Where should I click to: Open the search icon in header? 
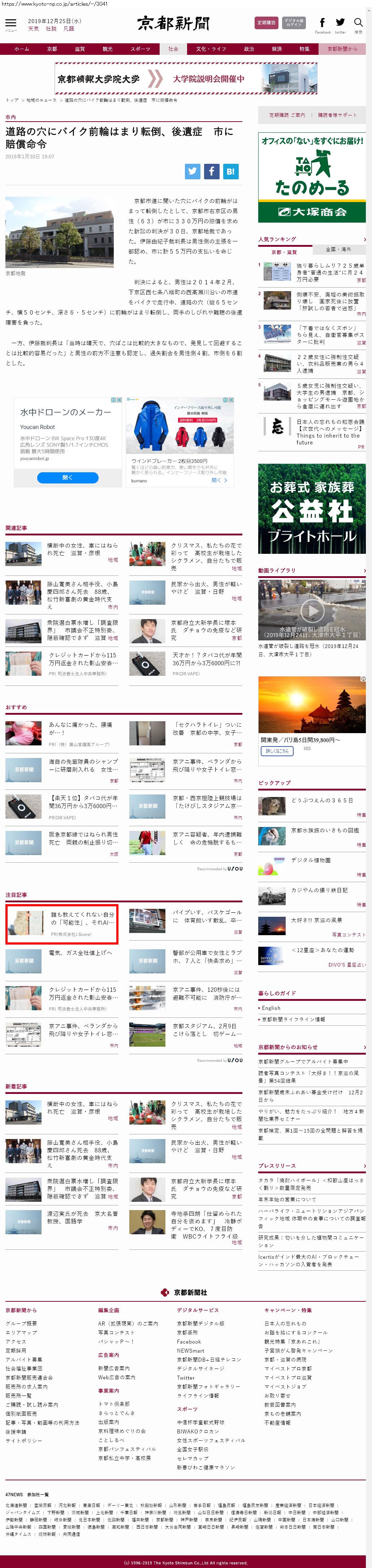[358, 24]
